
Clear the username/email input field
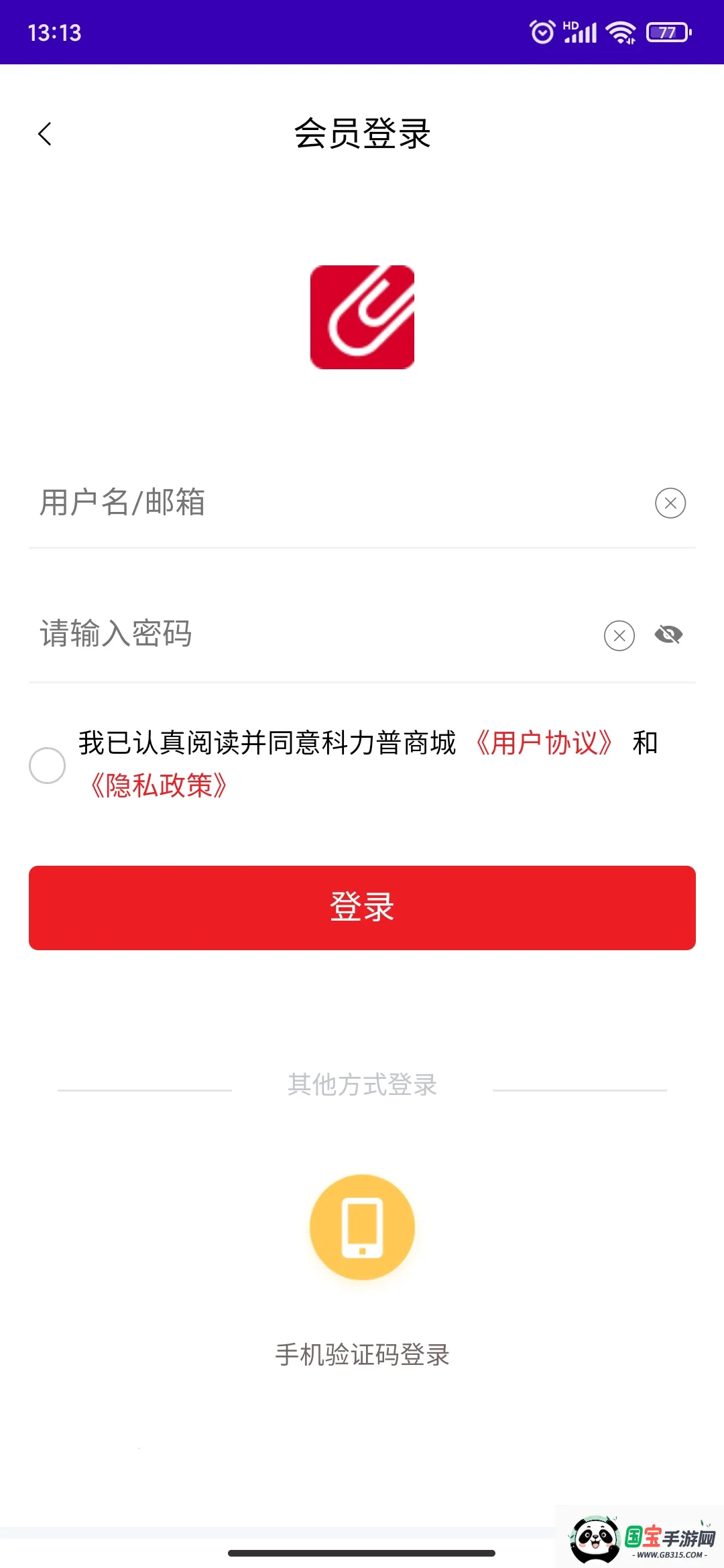click(x=670, y=503)
